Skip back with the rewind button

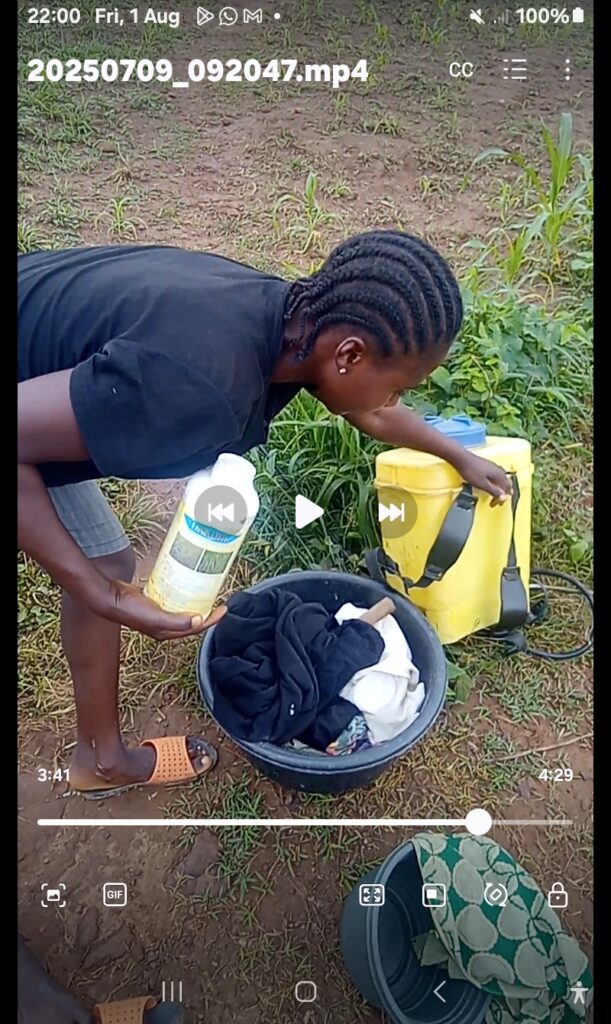pyautogui.click(x=220, y=512)
